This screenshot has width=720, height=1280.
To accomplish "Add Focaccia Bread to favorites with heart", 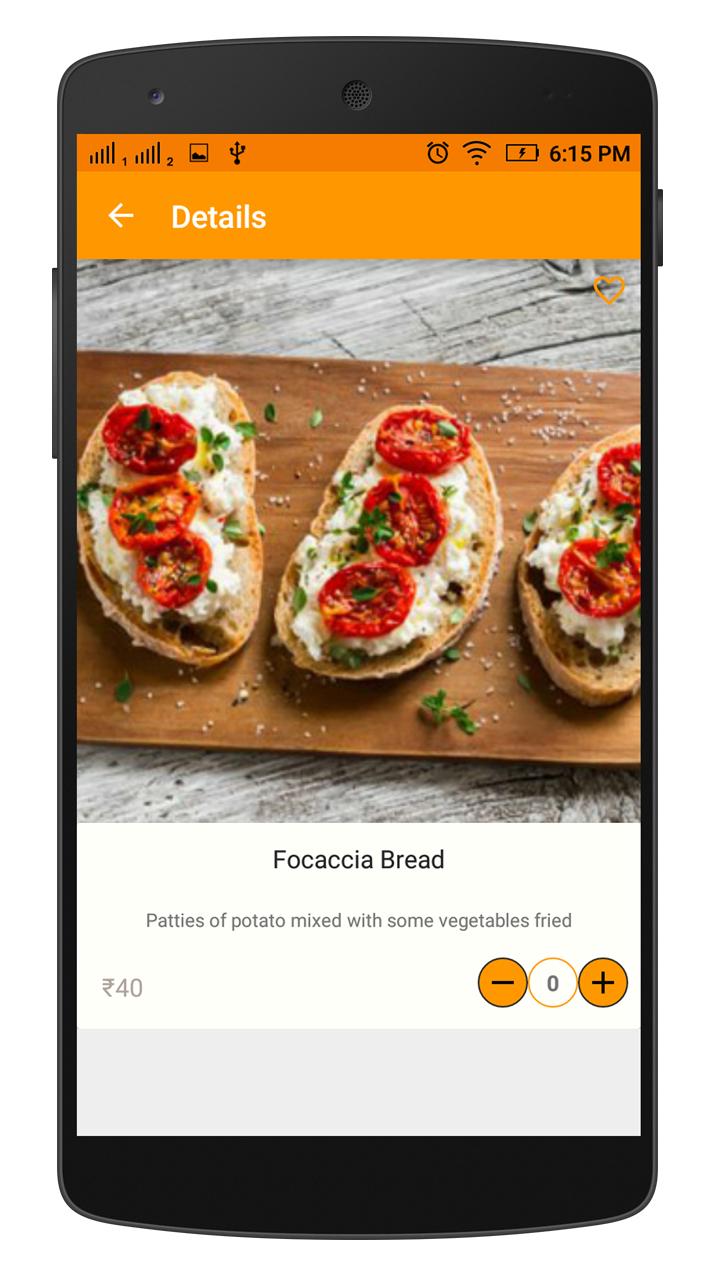I will tap(609, 290).
